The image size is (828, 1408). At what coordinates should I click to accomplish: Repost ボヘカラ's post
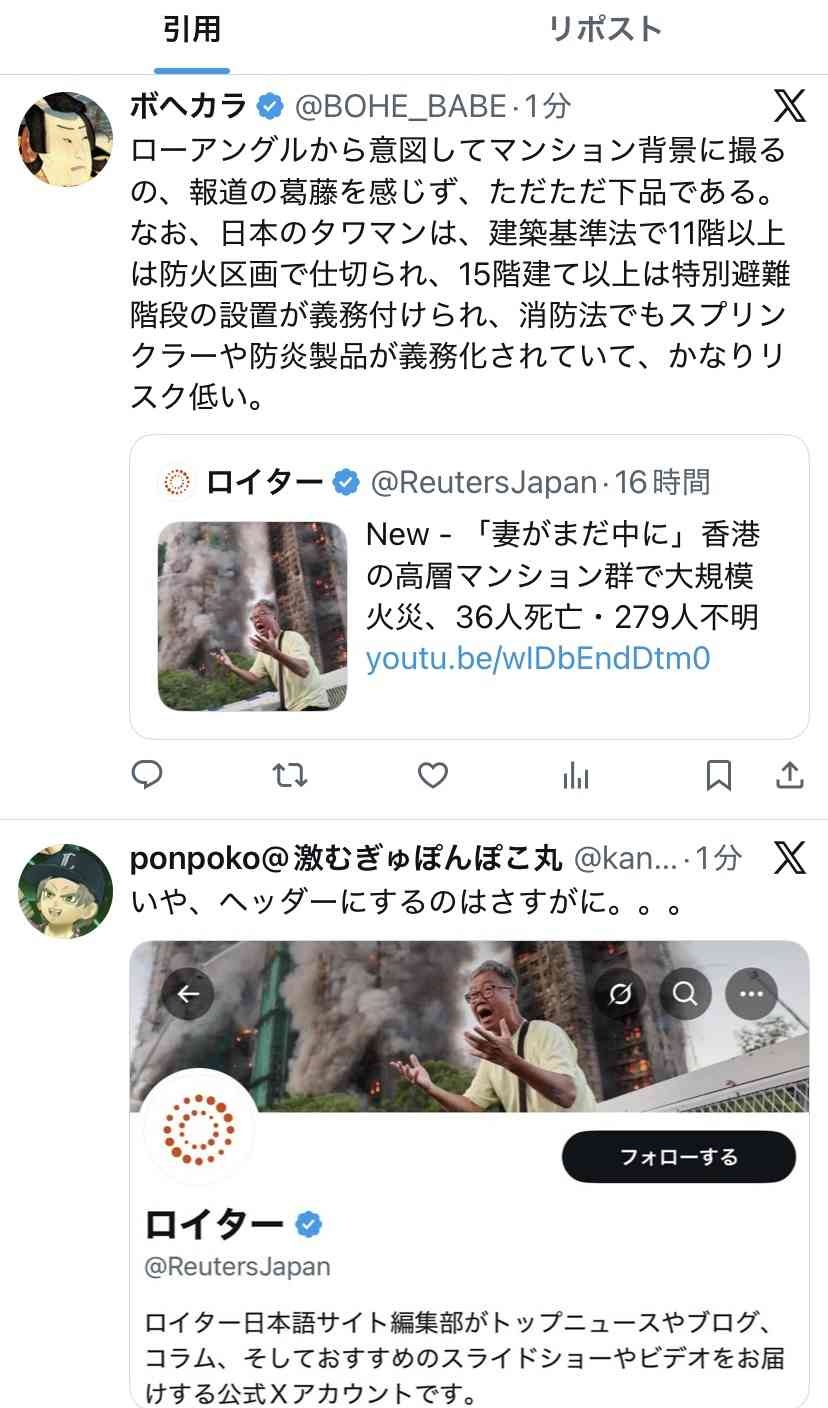(290, 775)
